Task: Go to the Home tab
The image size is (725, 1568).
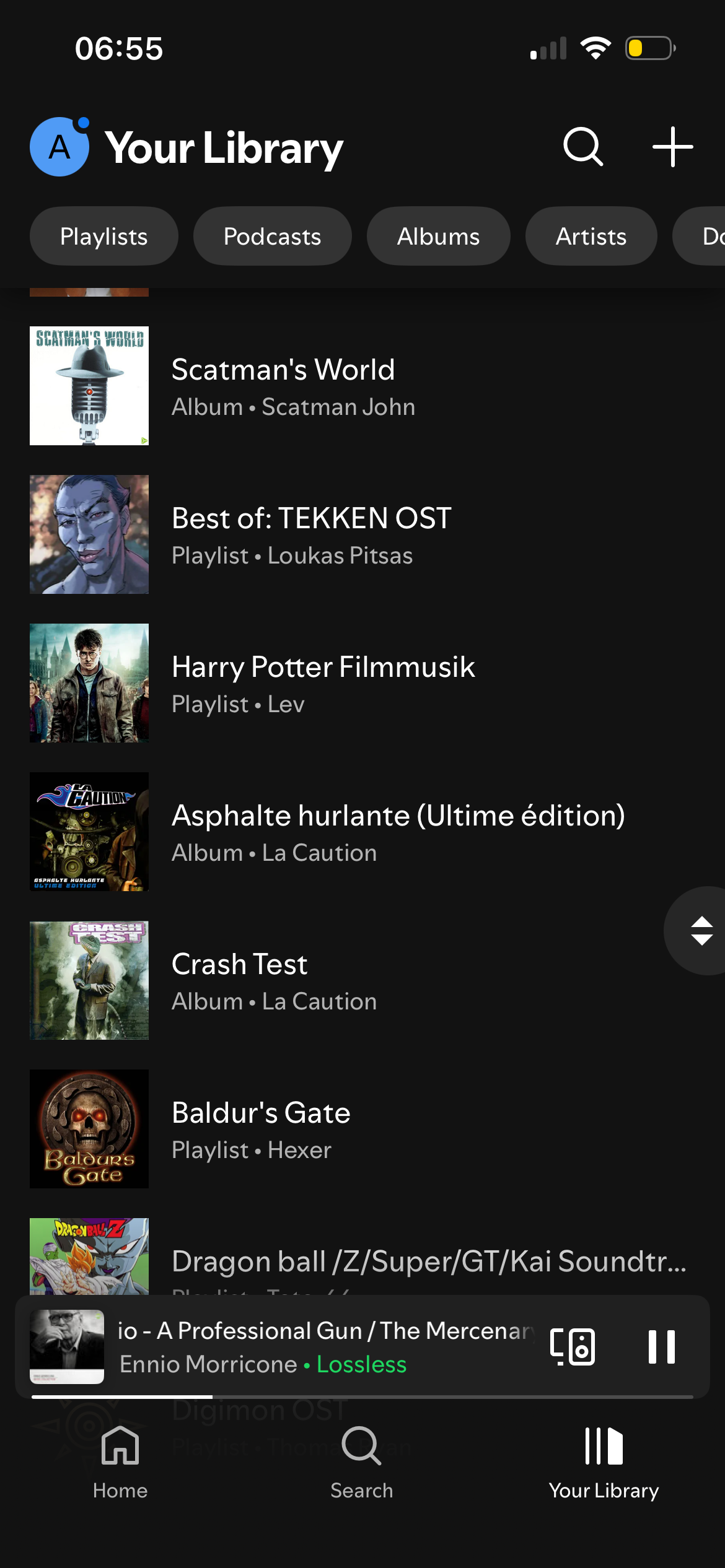Action: click(120, 1463)
